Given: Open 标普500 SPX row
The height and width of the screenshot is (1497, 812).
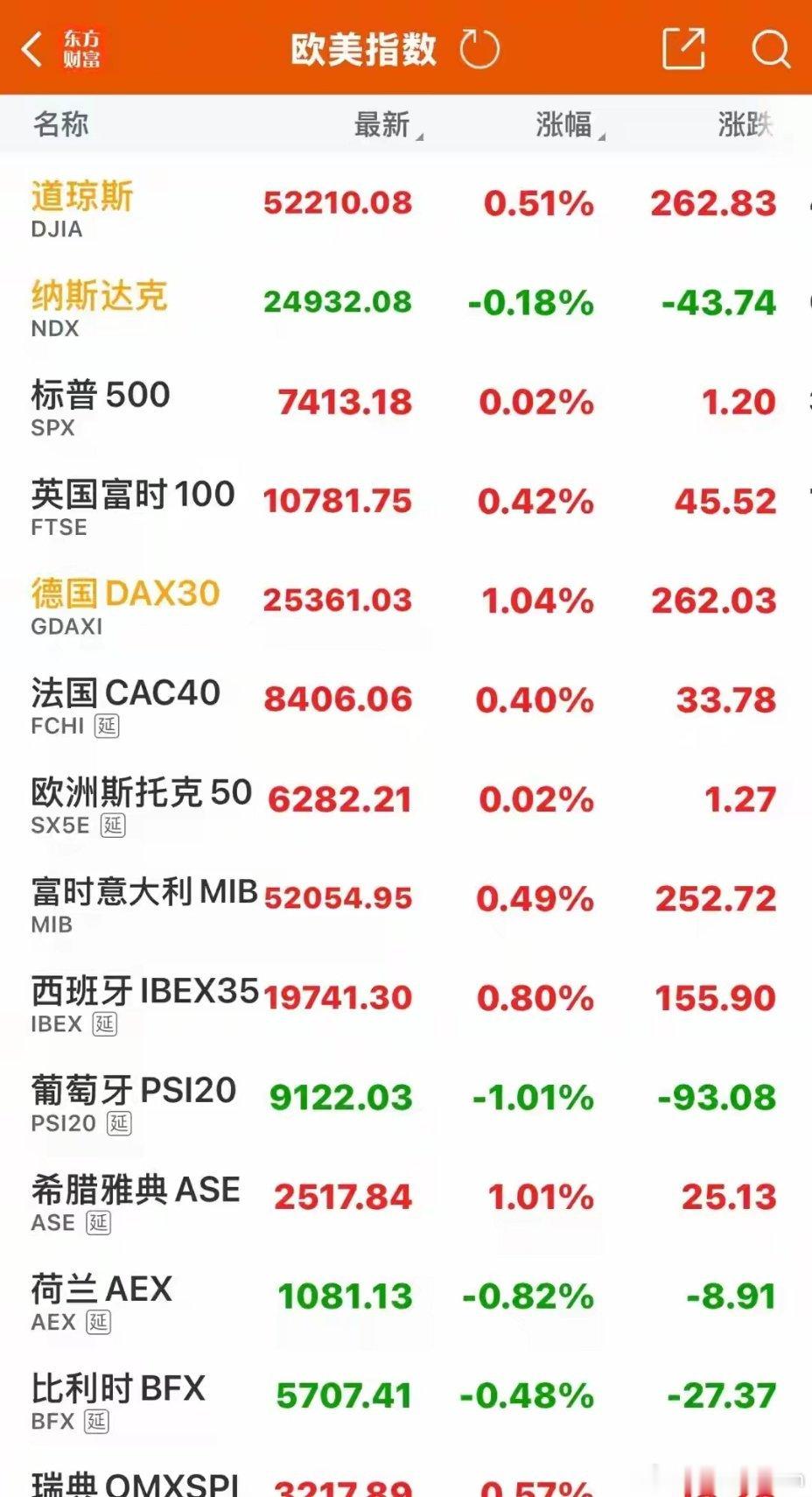Looking at the screenshot, I should click(x=406, y=402).
